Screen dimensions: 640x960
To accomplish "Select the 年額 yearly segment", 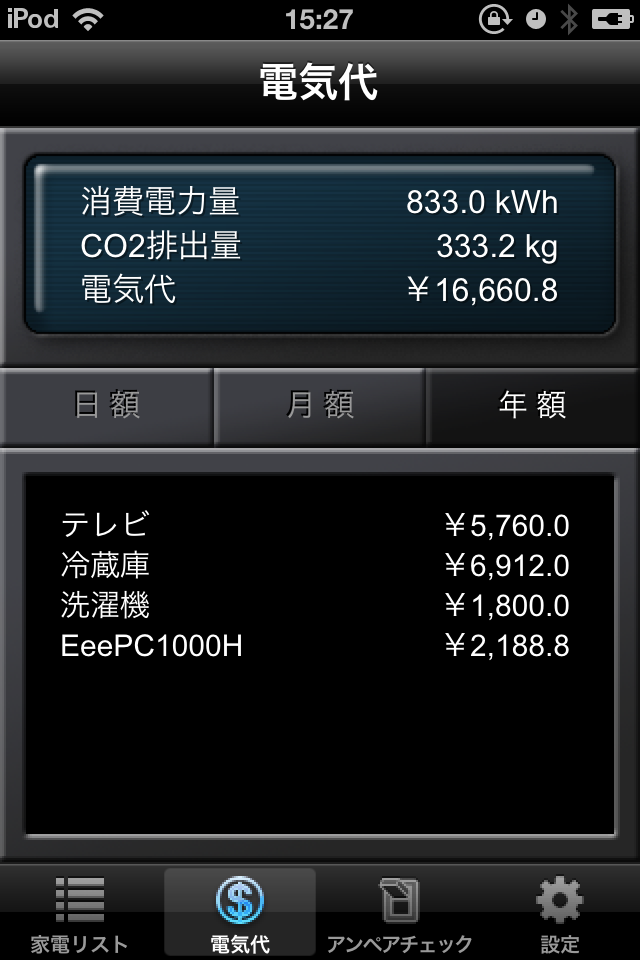I will point(533,405).
